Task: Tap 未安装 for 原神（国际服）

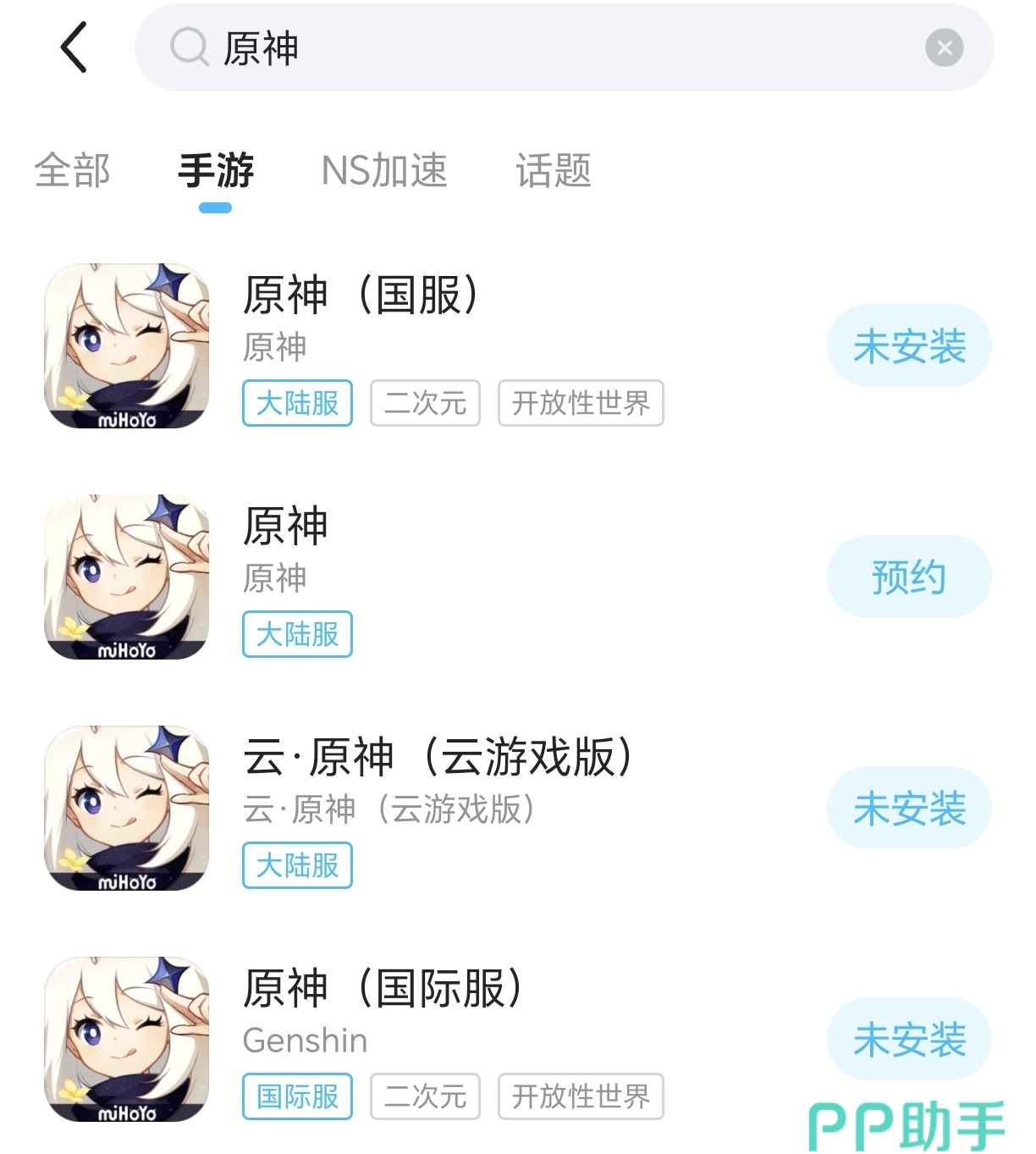Action: pos(908,1039)
